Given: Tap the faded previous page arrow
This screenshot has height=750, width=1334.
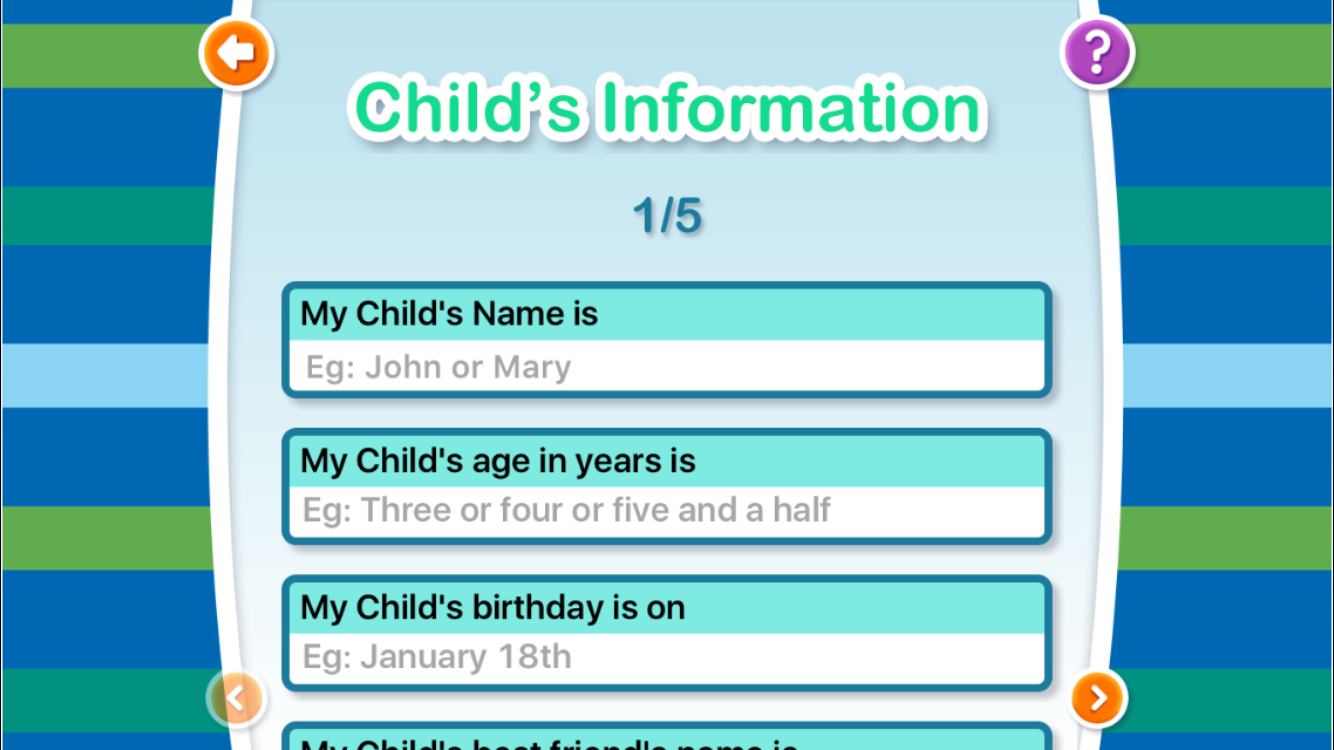Looking at the screenshot, I should (x=236, y=698).
